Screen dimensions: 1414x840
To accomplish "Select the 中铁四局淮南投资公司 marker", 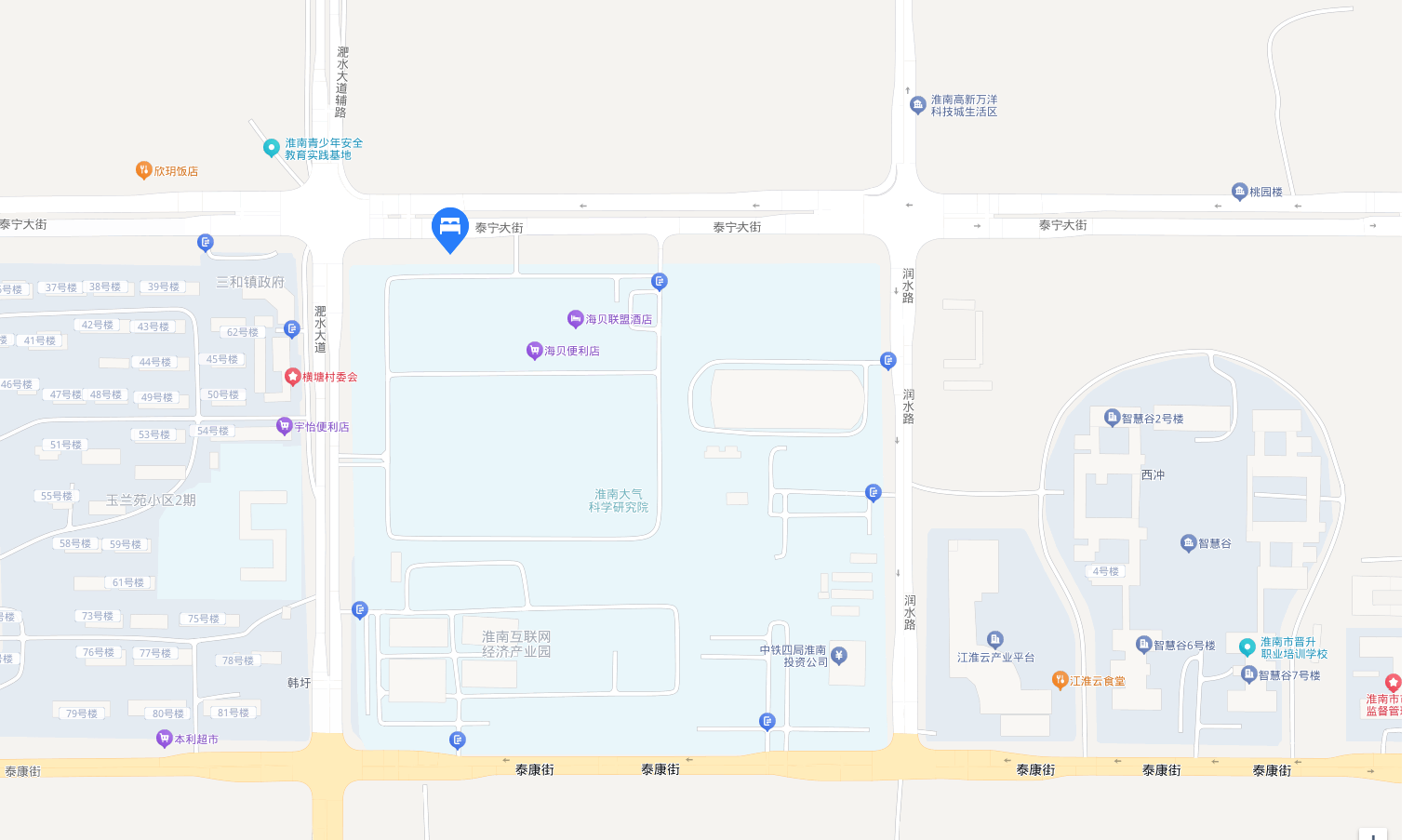I will (x=839, y=656).
